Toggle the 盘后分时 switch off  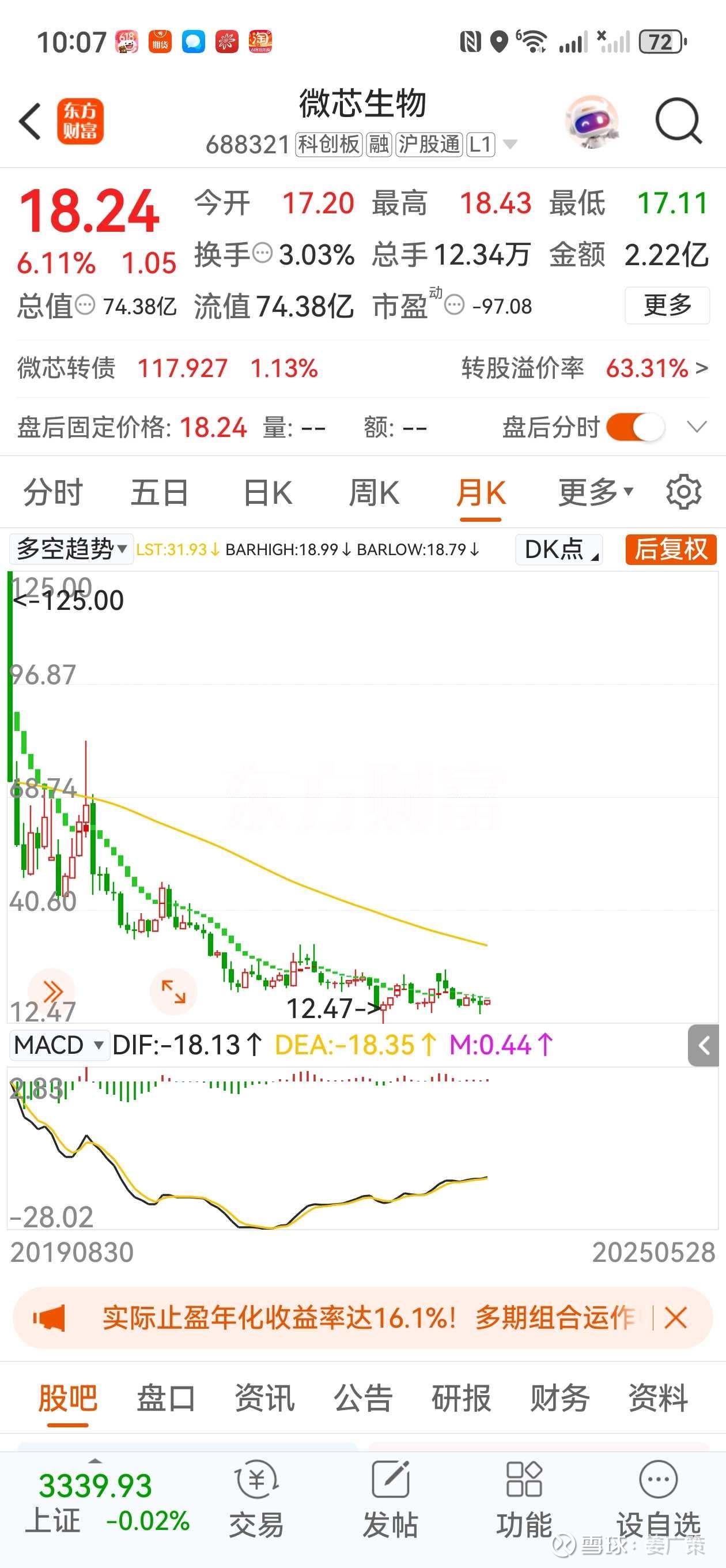coord(635,427)
